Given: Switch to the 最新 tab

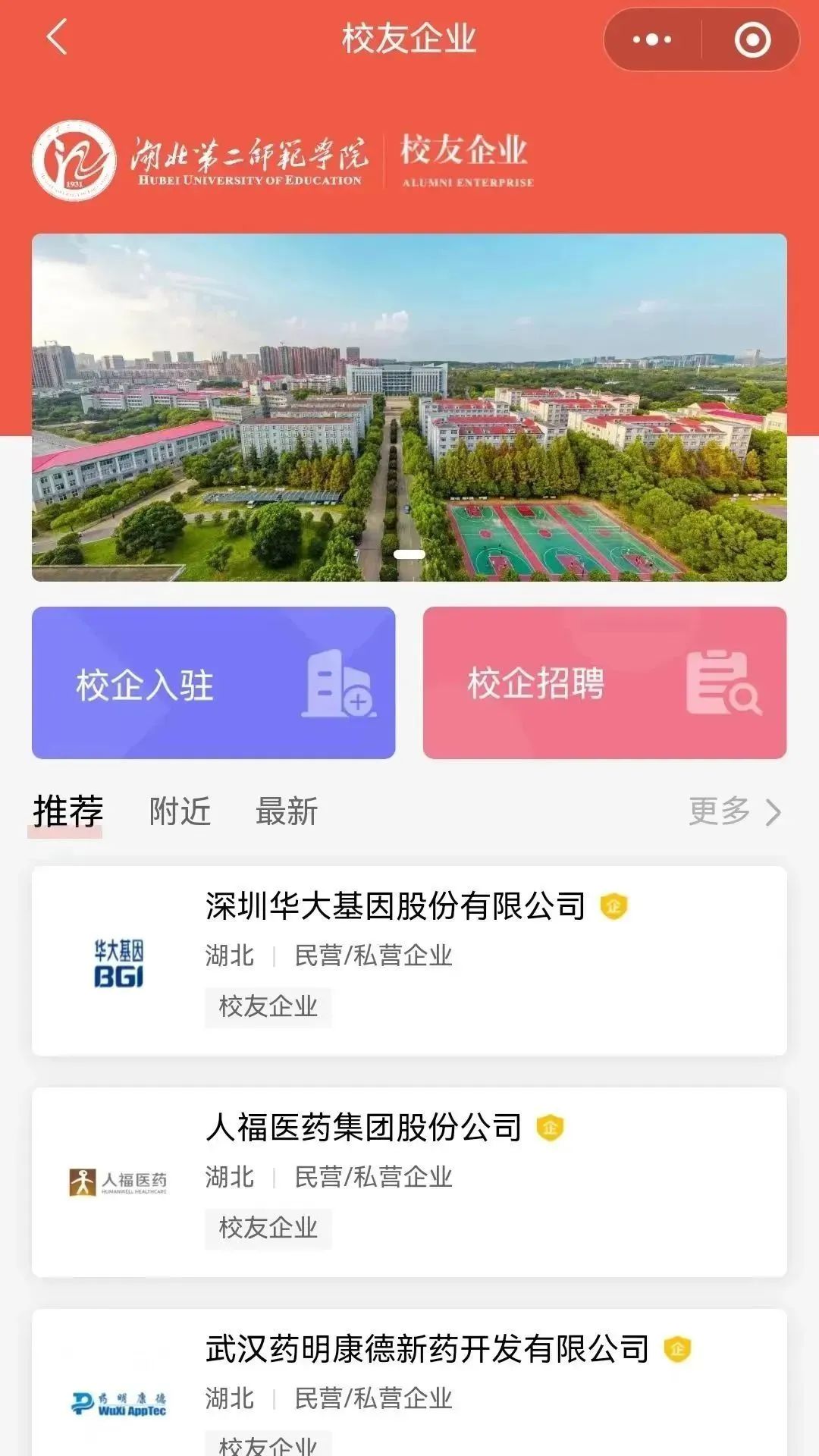Looking at the screenshot, I should tap(287, 811).
